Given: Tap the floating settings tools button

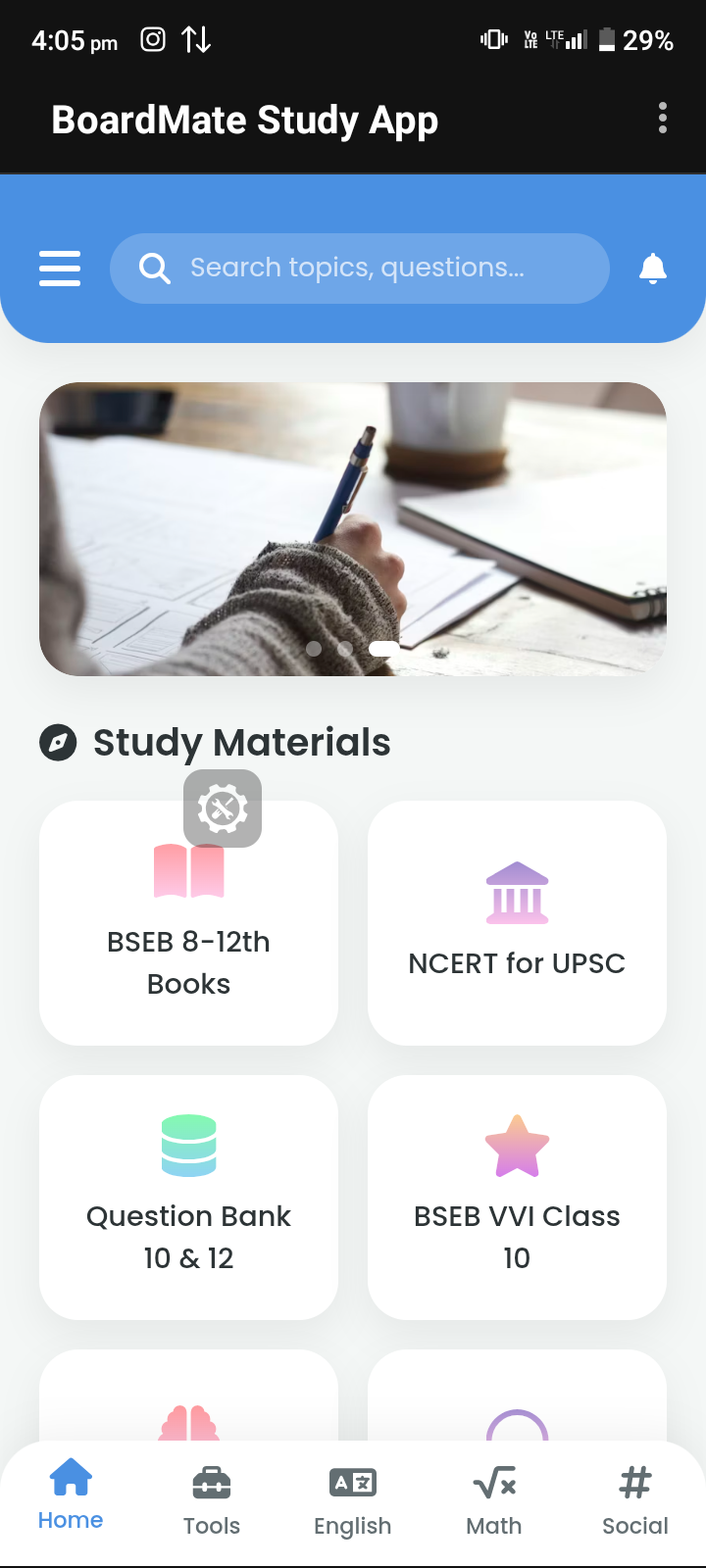Looking at the screenshot, I should [223, 808].
